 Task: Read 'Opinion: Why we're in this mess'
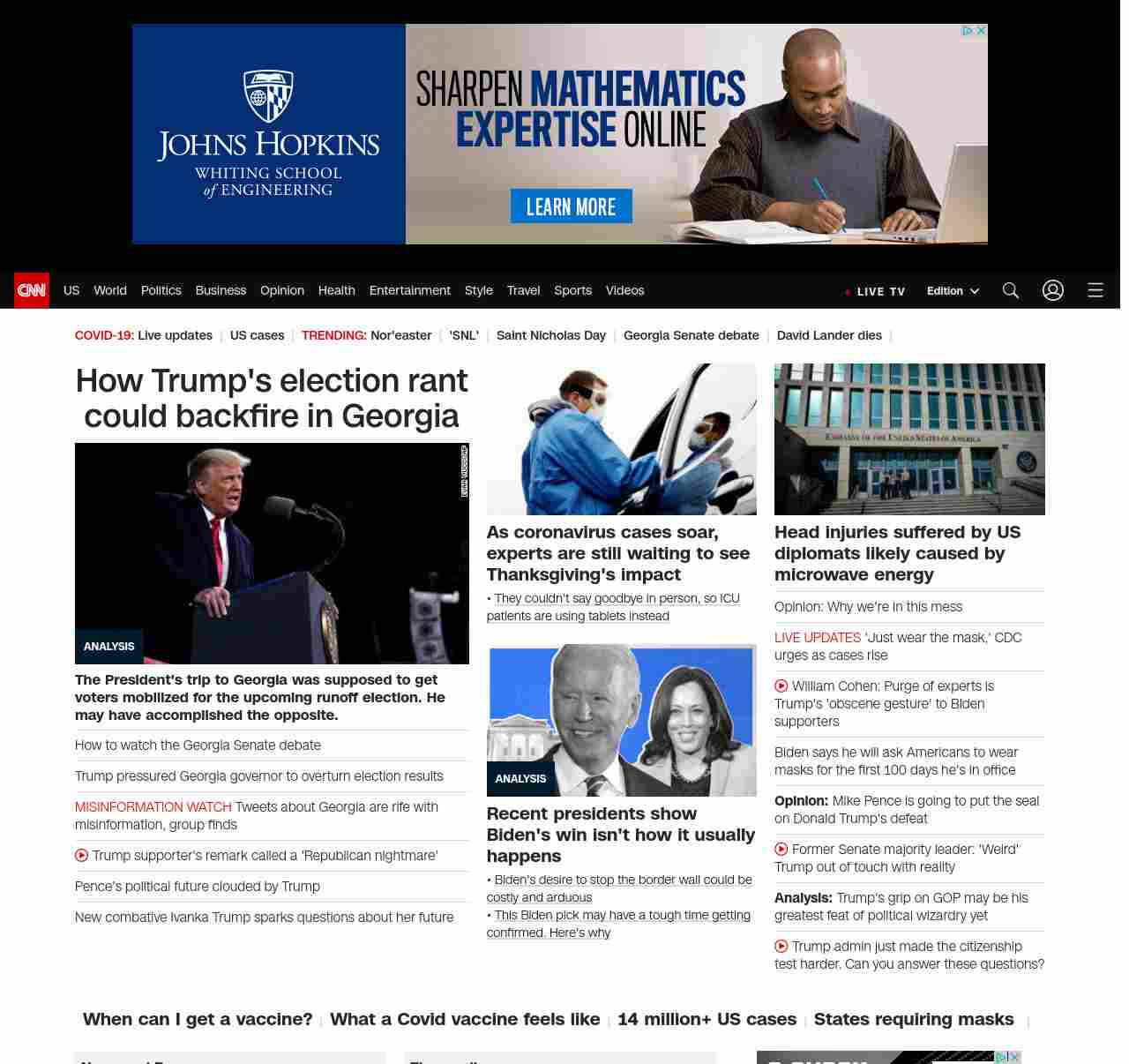[x=868, y=607]
